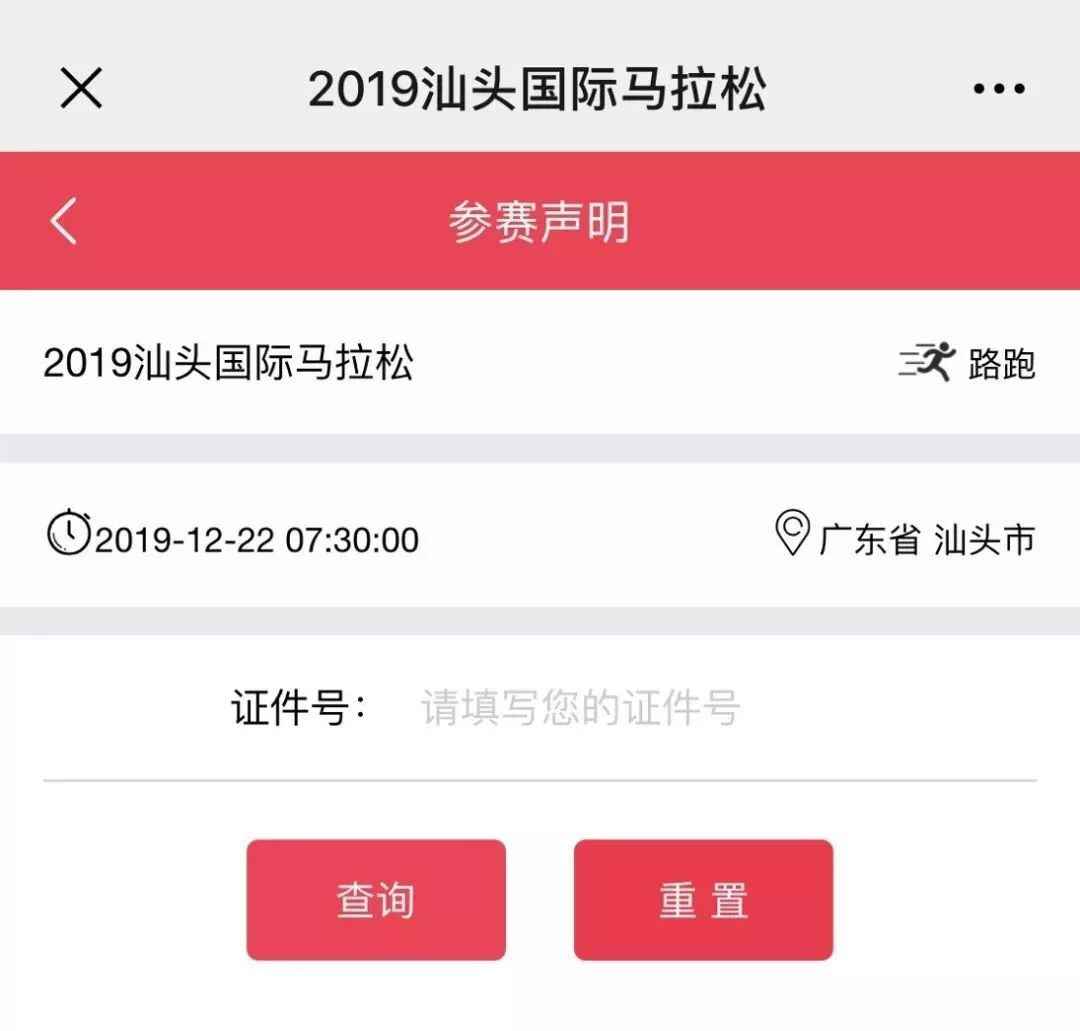Close the 2019汕头国际马拉松 page
The image size is (1080, 1031).
(81, 89)
